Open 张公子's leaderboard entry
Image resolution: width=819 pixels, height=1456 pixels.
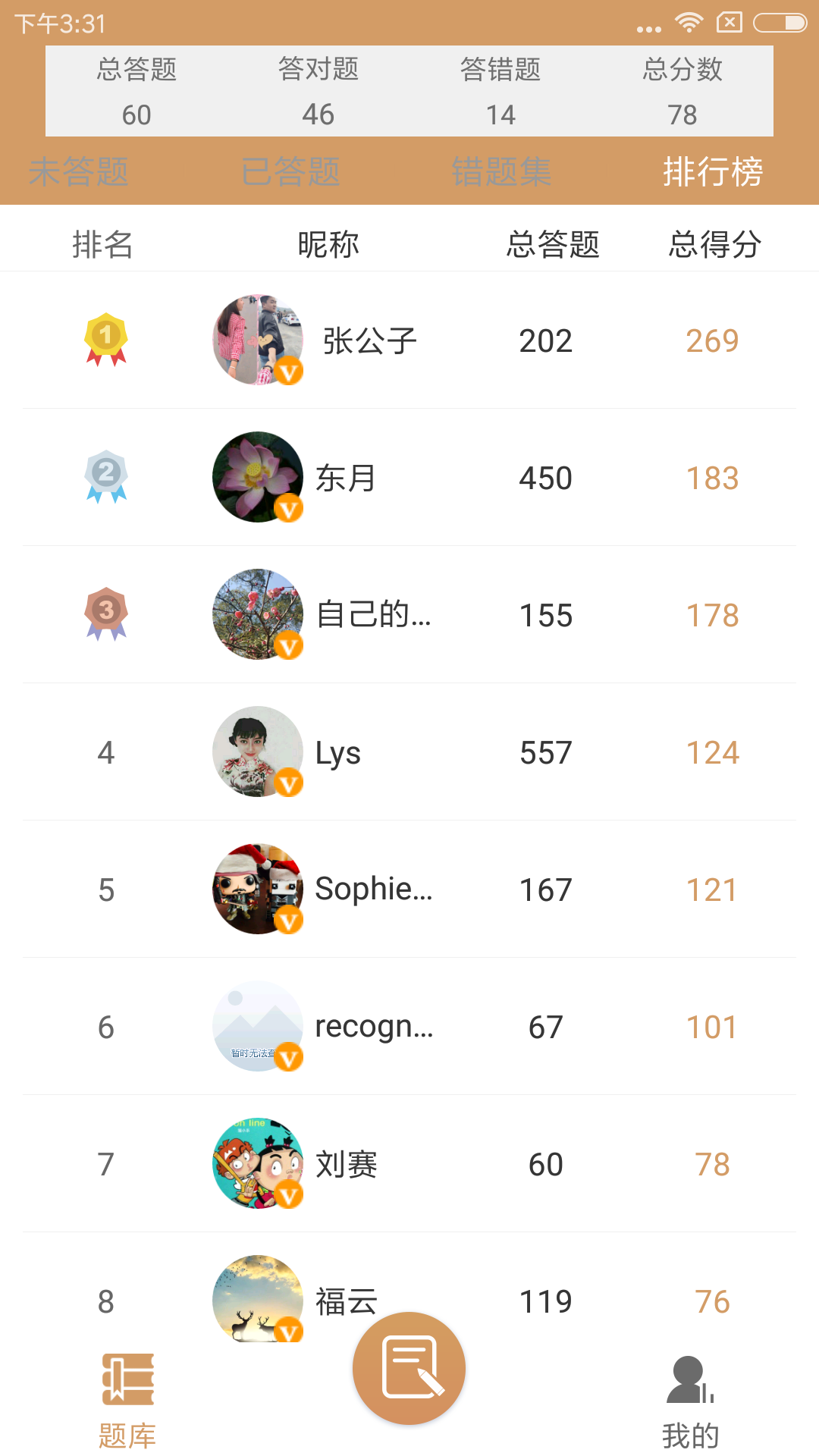(409, 340)
